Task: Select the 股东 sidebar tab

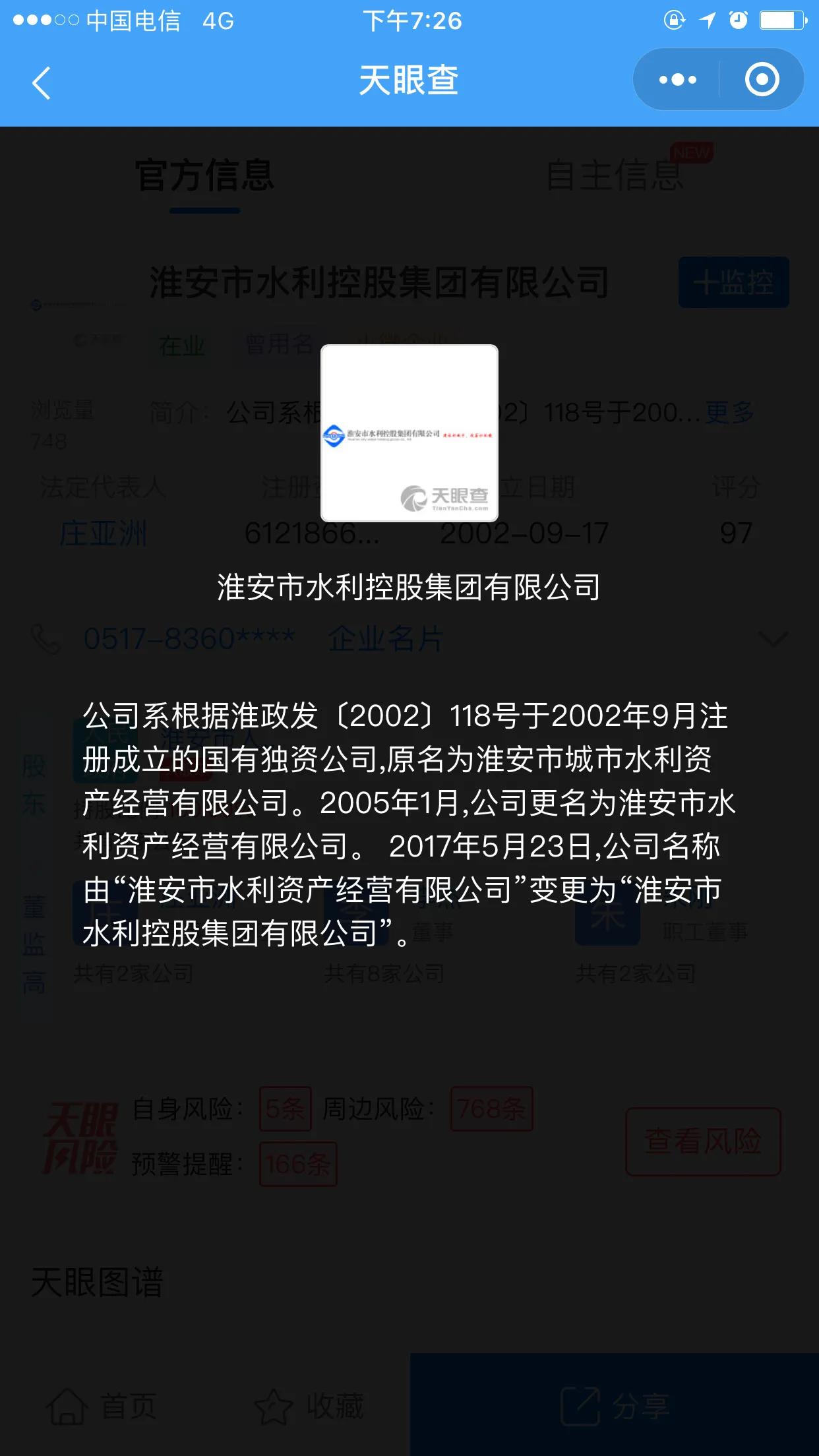Action: tap(34, 785)
